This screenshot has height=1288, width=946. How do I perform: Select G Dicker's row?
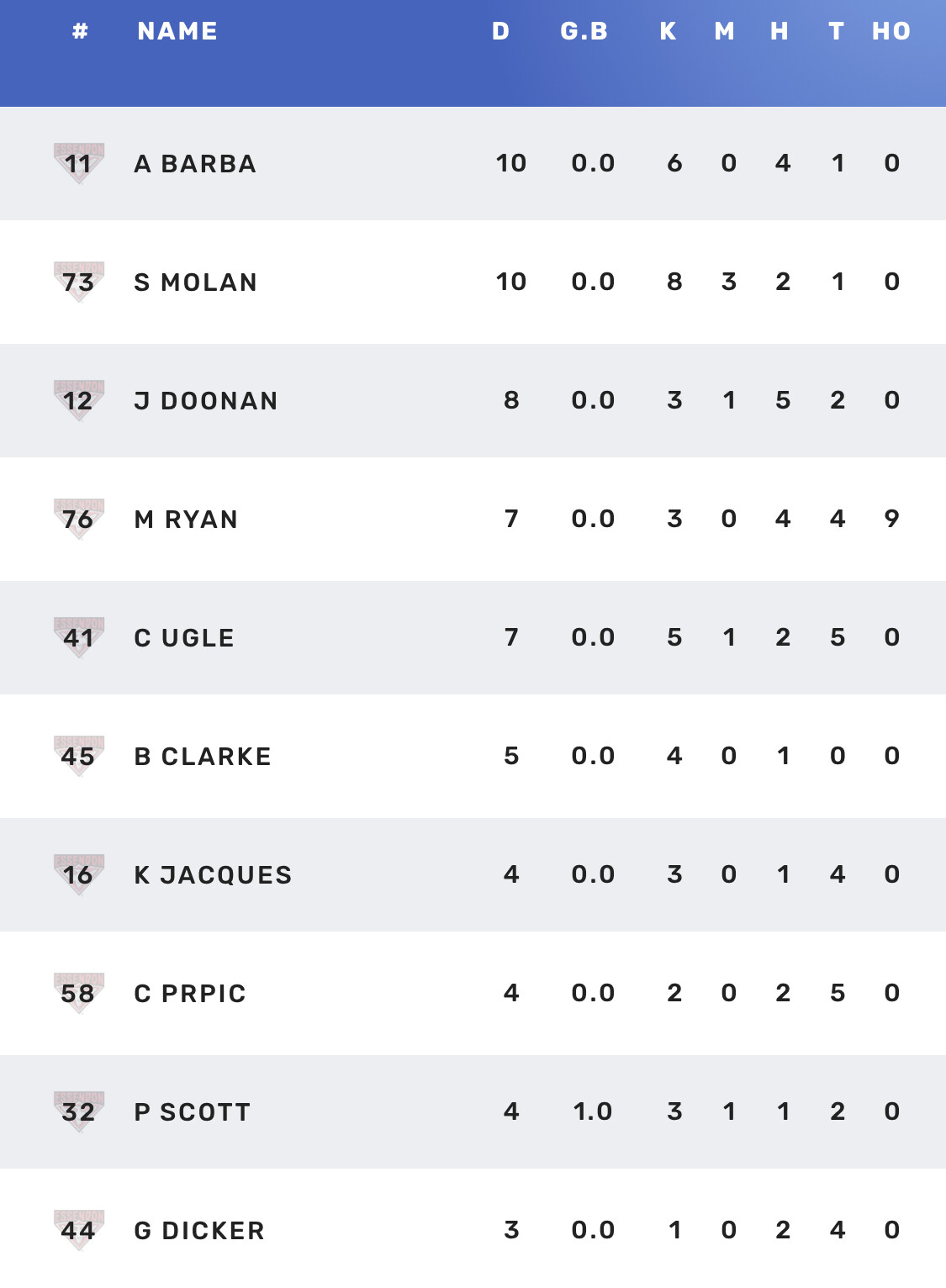tap(199, 1230)
